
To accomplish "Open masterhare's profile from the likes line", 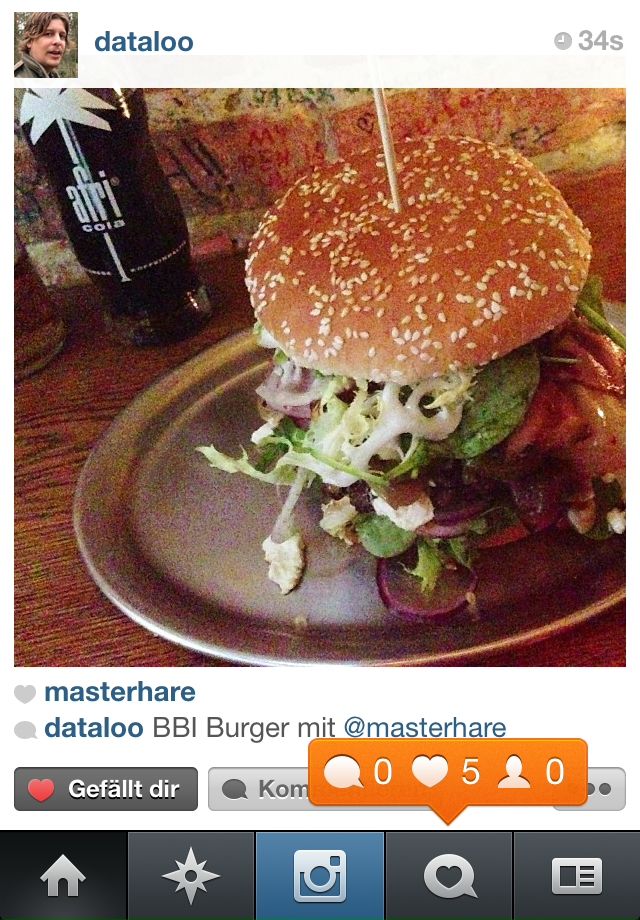I will (120, 692).
